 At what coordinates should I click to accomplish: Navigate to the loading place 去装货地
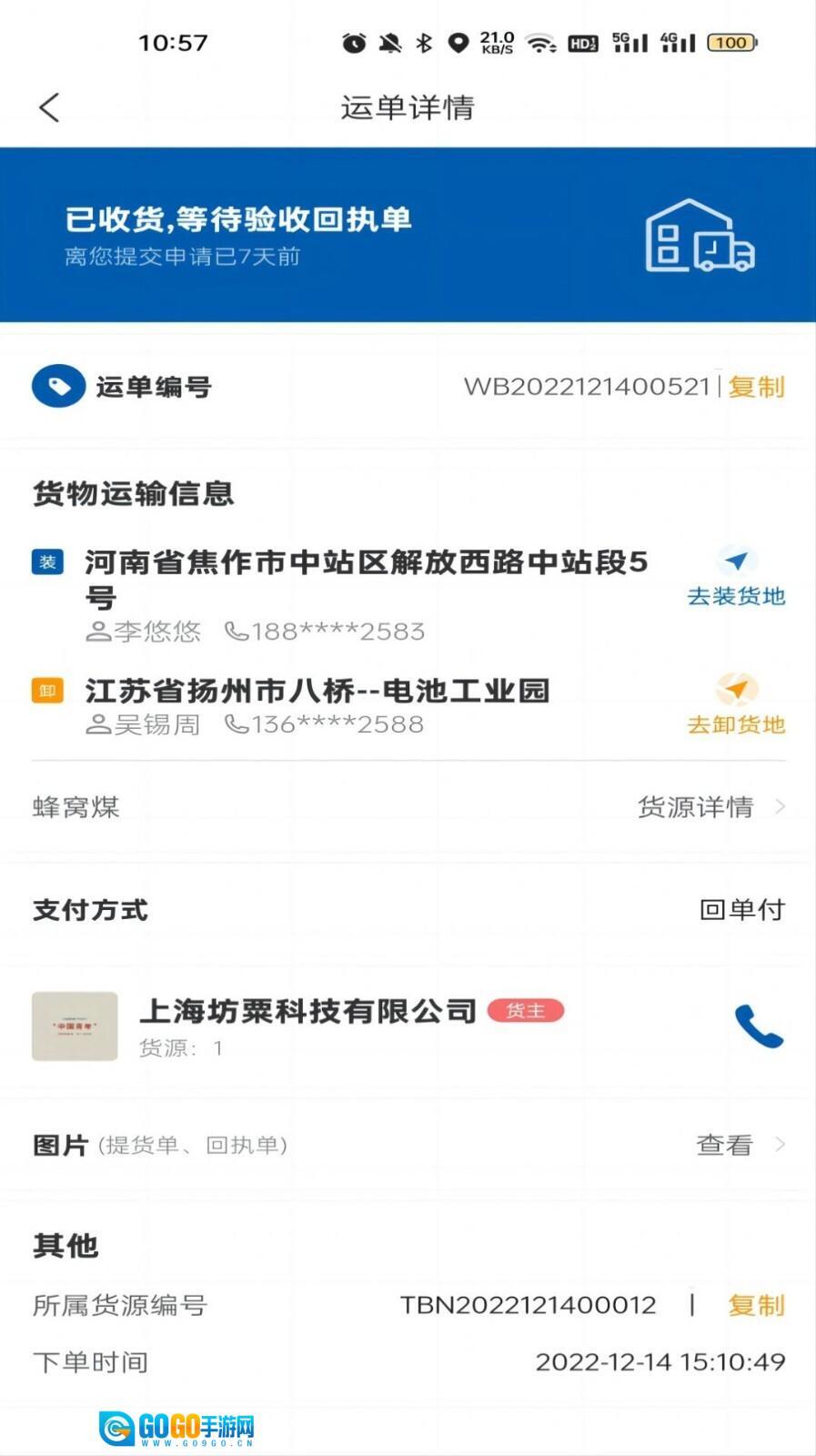click(x=736, y=577)
